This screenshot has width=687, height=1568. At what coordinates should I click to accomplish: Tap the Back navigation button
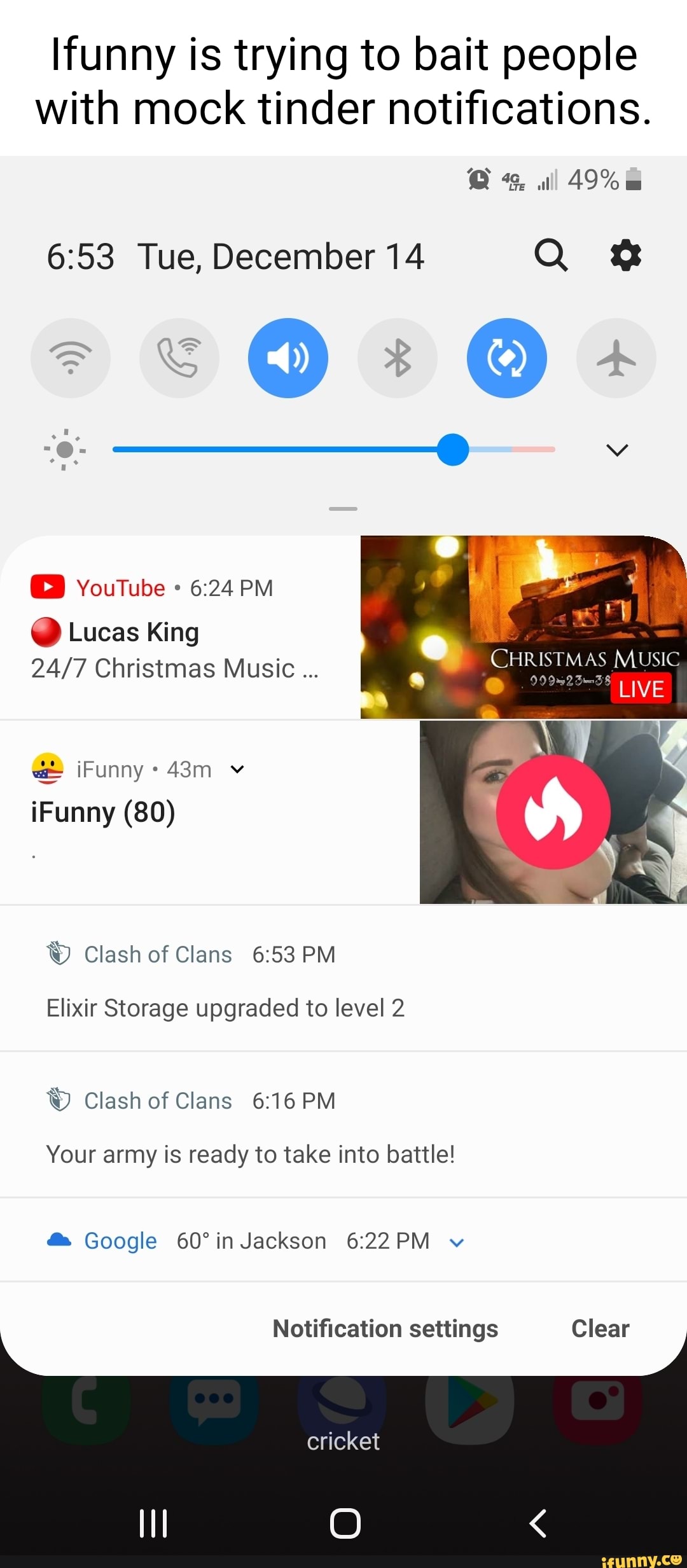pos(536,1523)
